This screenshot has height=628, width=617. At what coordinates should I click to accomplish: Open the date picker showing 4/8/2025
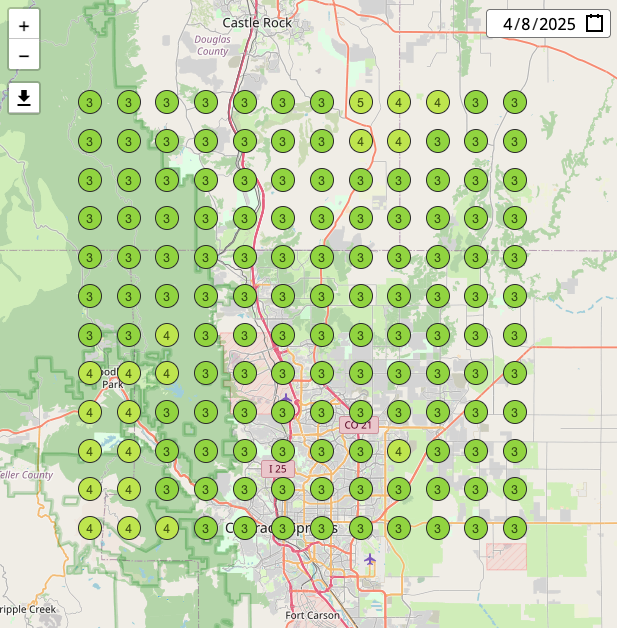pos(594,24)
